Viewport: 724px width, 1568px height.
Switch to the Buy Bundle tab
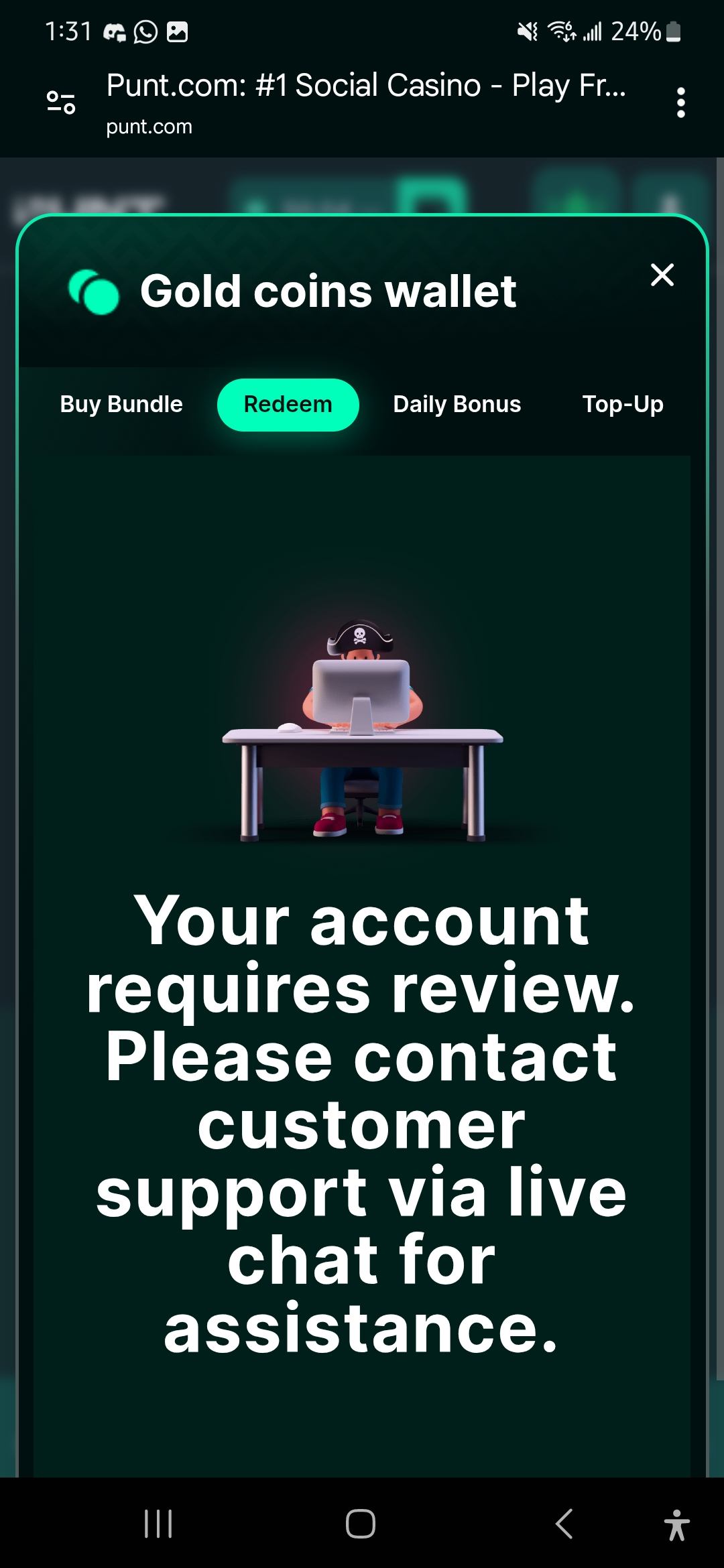(x=121, y=404)
